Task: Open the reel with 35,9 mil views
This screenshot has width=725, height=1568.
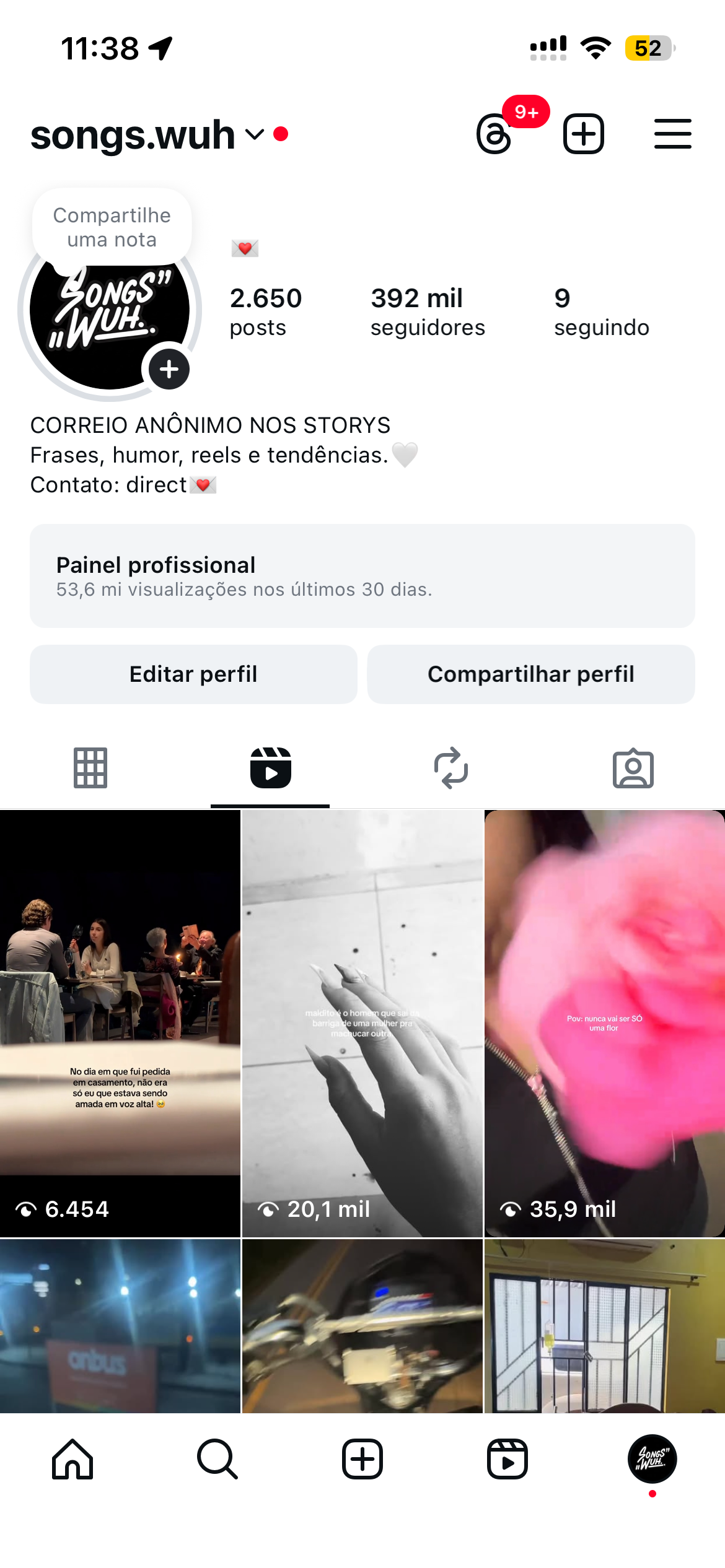Action: (604, 1022)
